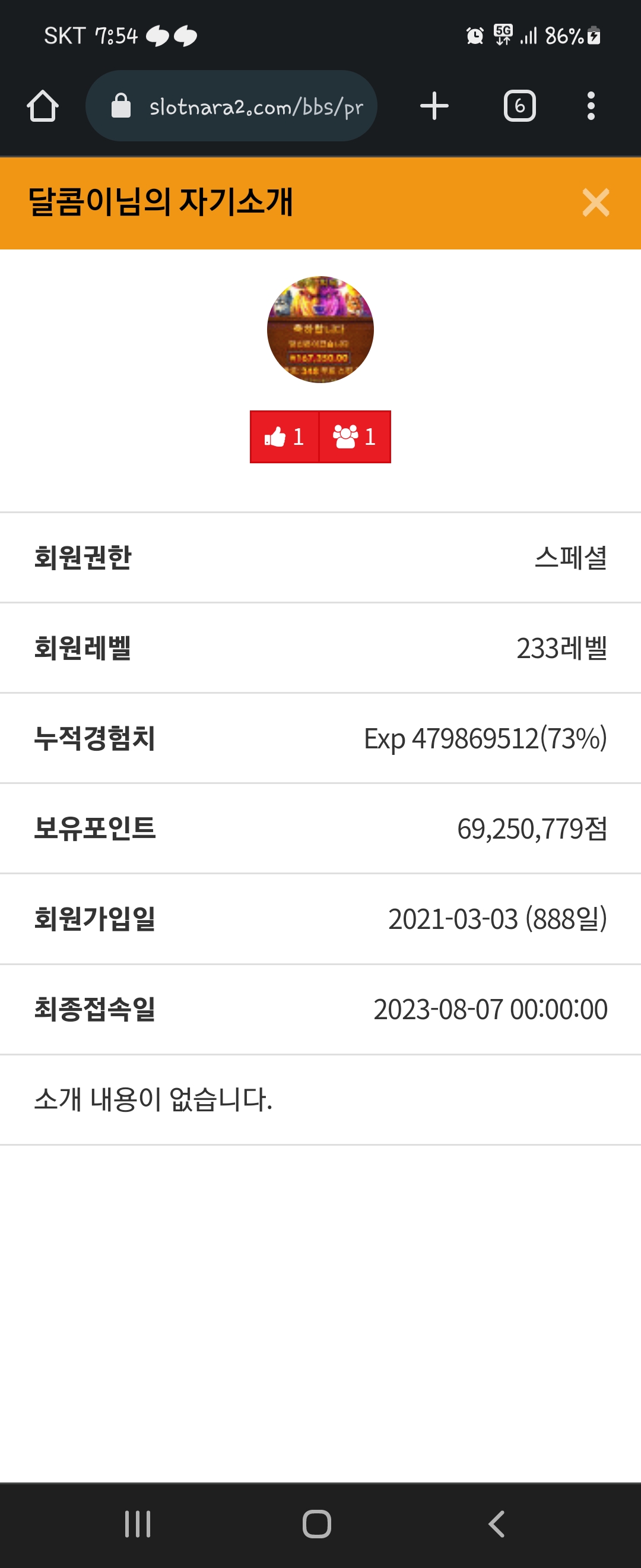This screenshot has width=641, height=1568.
Task: Close the 자기소개 profile popup
Action: click(x=595, y=203)
